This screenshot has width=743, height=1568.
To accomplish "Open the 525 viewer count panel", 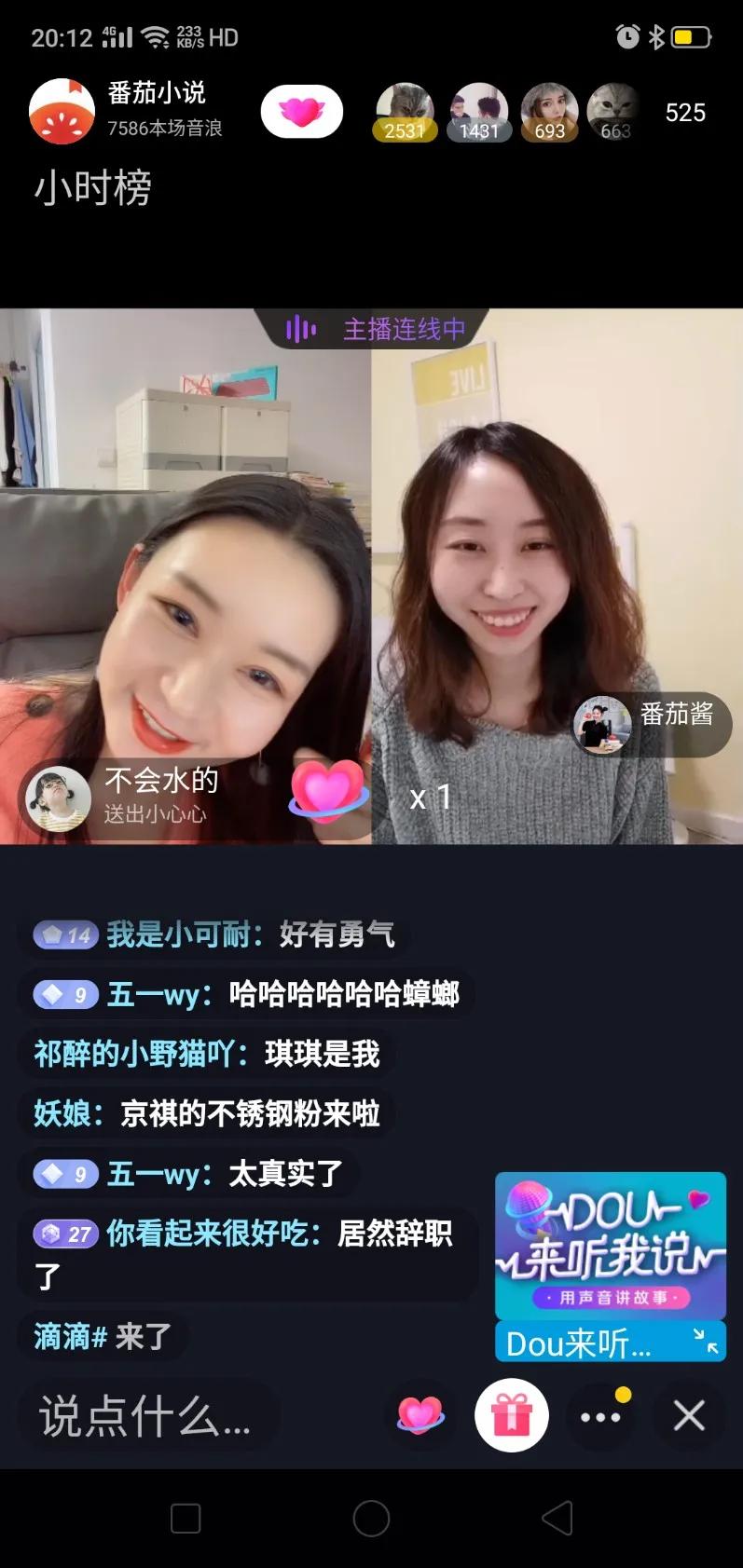I will (x=684, y=113).
